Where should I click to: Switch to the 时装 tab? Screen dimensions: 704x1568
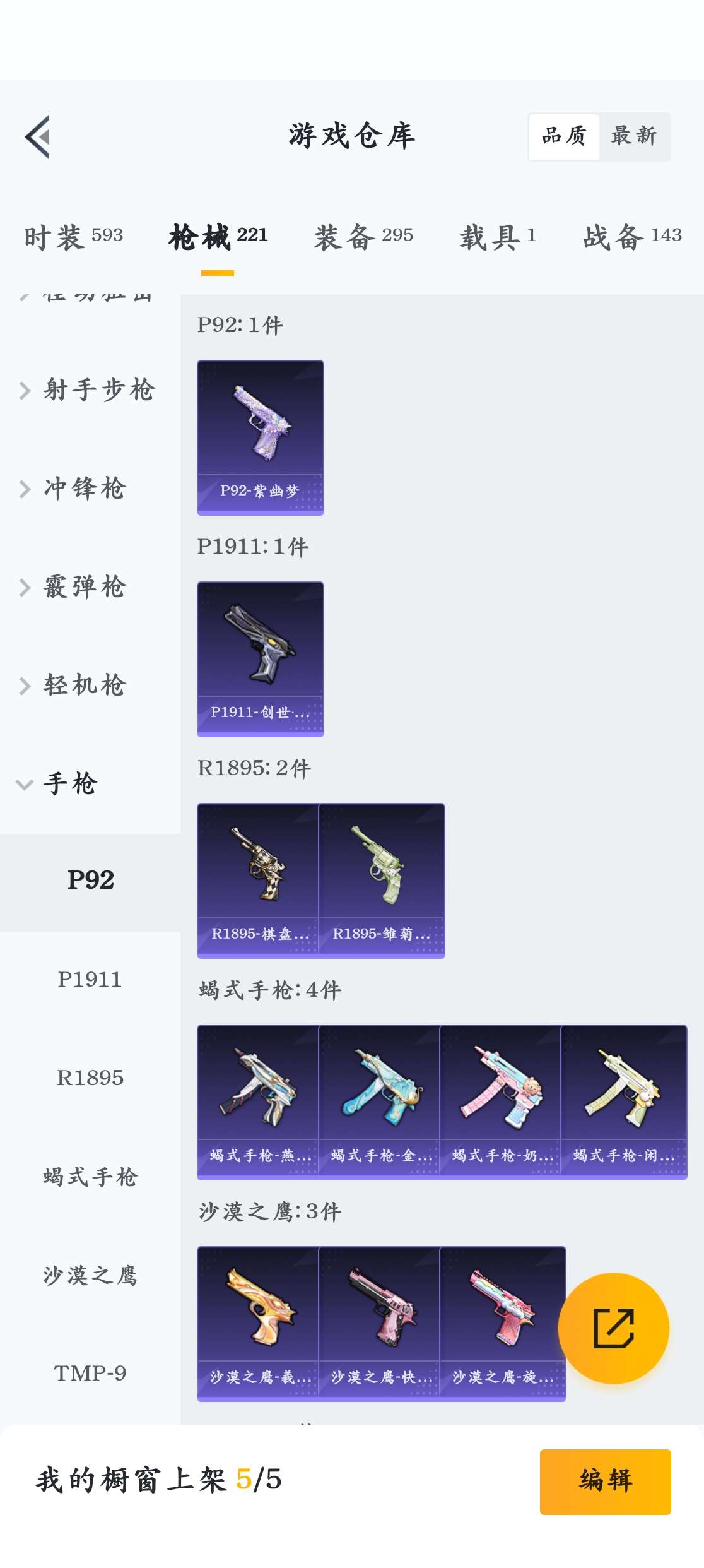[x=73, y=237]
